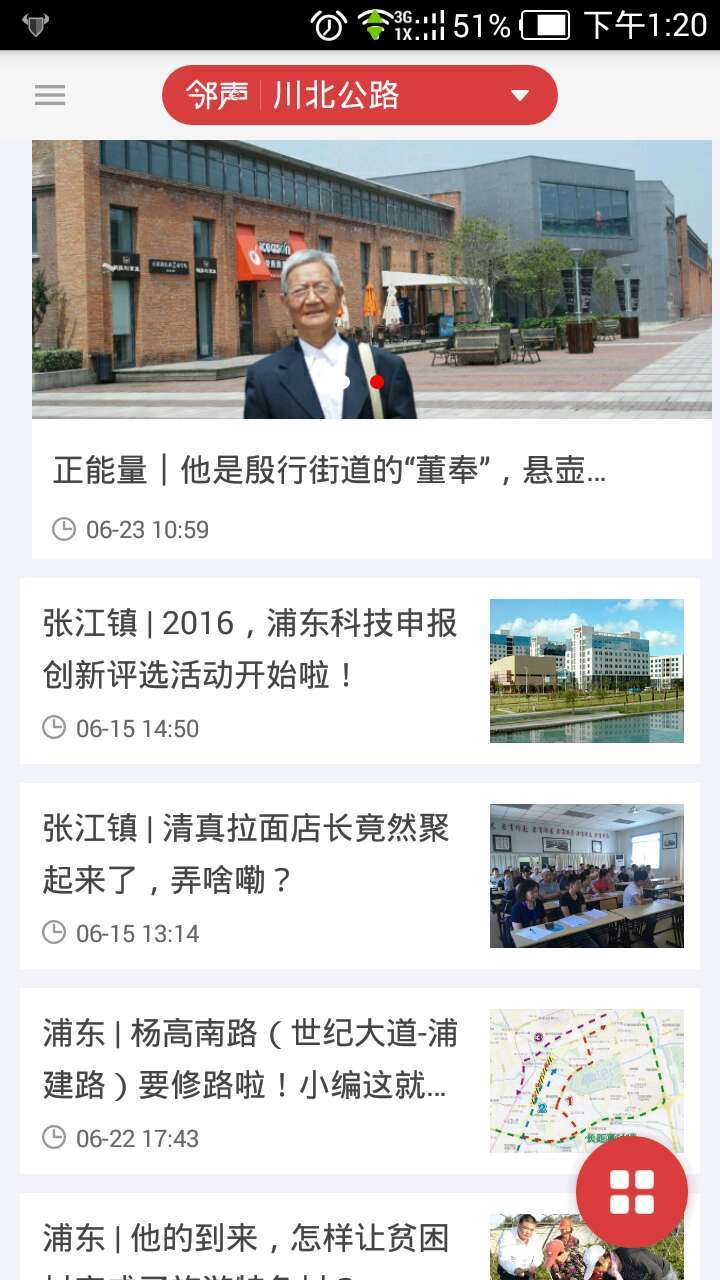Tap the 51% battery percentage display
The height and width of the screenshot is (1280, 720).
[480, 25]
